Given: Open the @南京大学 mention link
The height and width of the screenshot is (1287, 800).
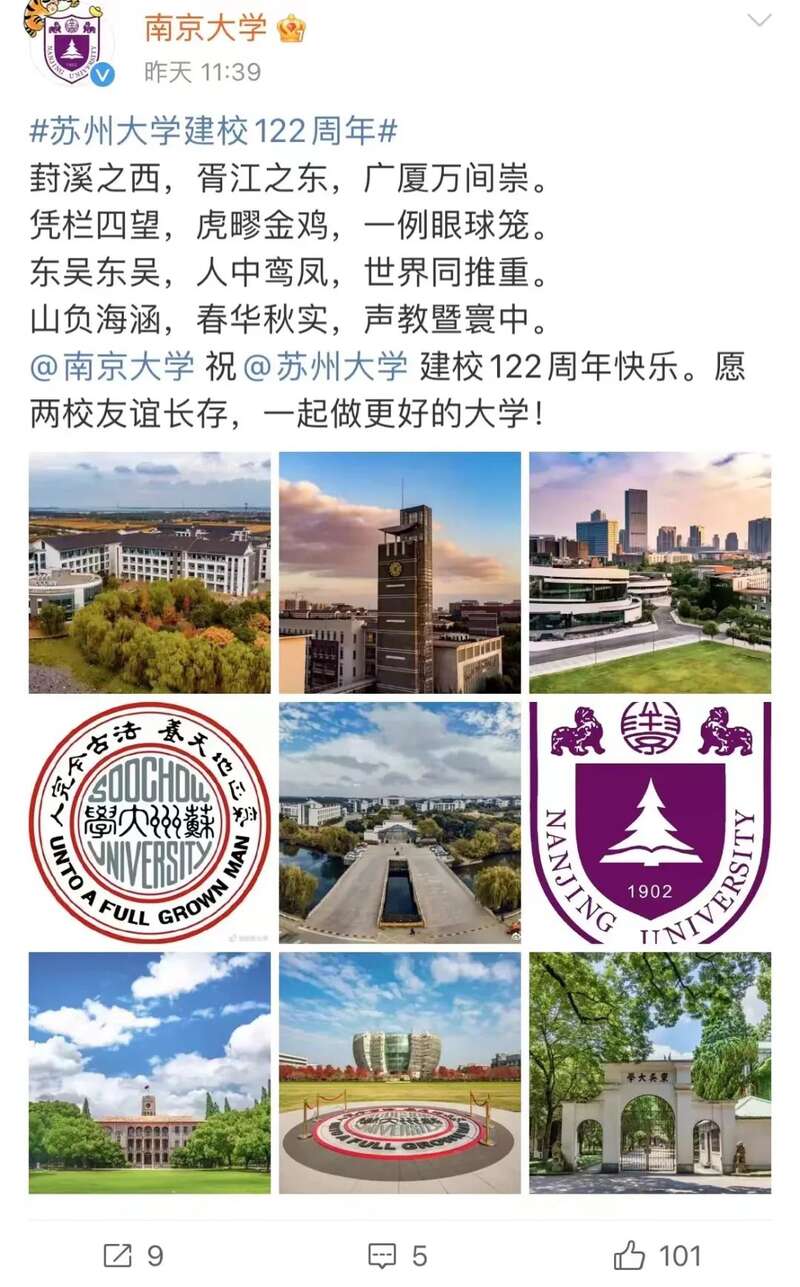Looking at the screenshot, I should coord(112,366).
